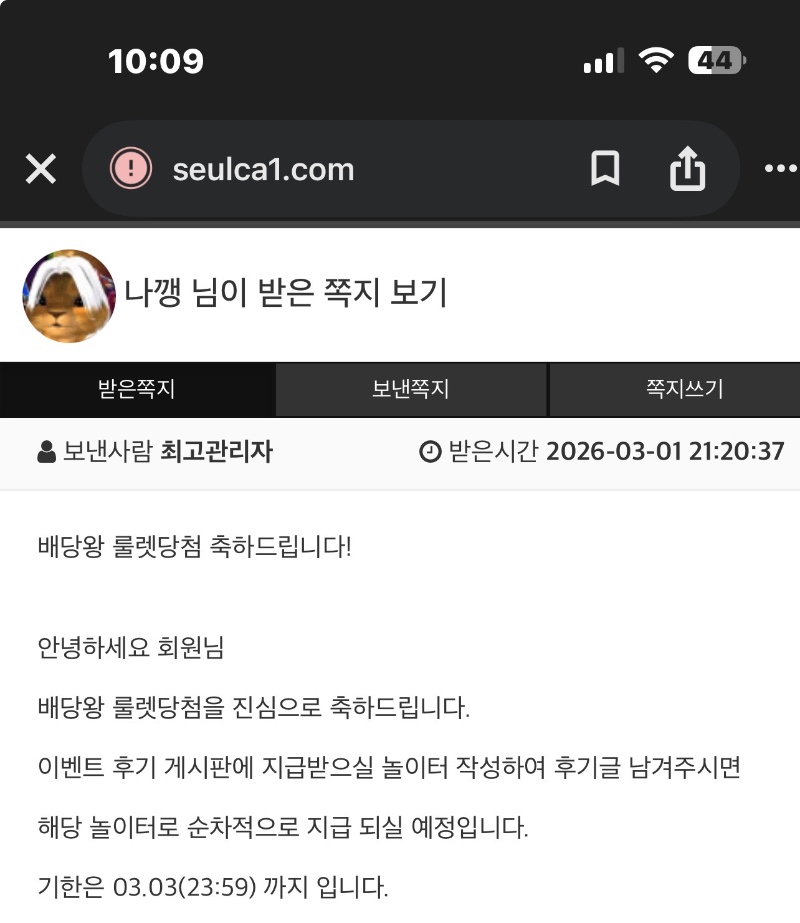The image size is (800, 923).
Task: Close the in-app browser
Action: [x=40, y=169]
